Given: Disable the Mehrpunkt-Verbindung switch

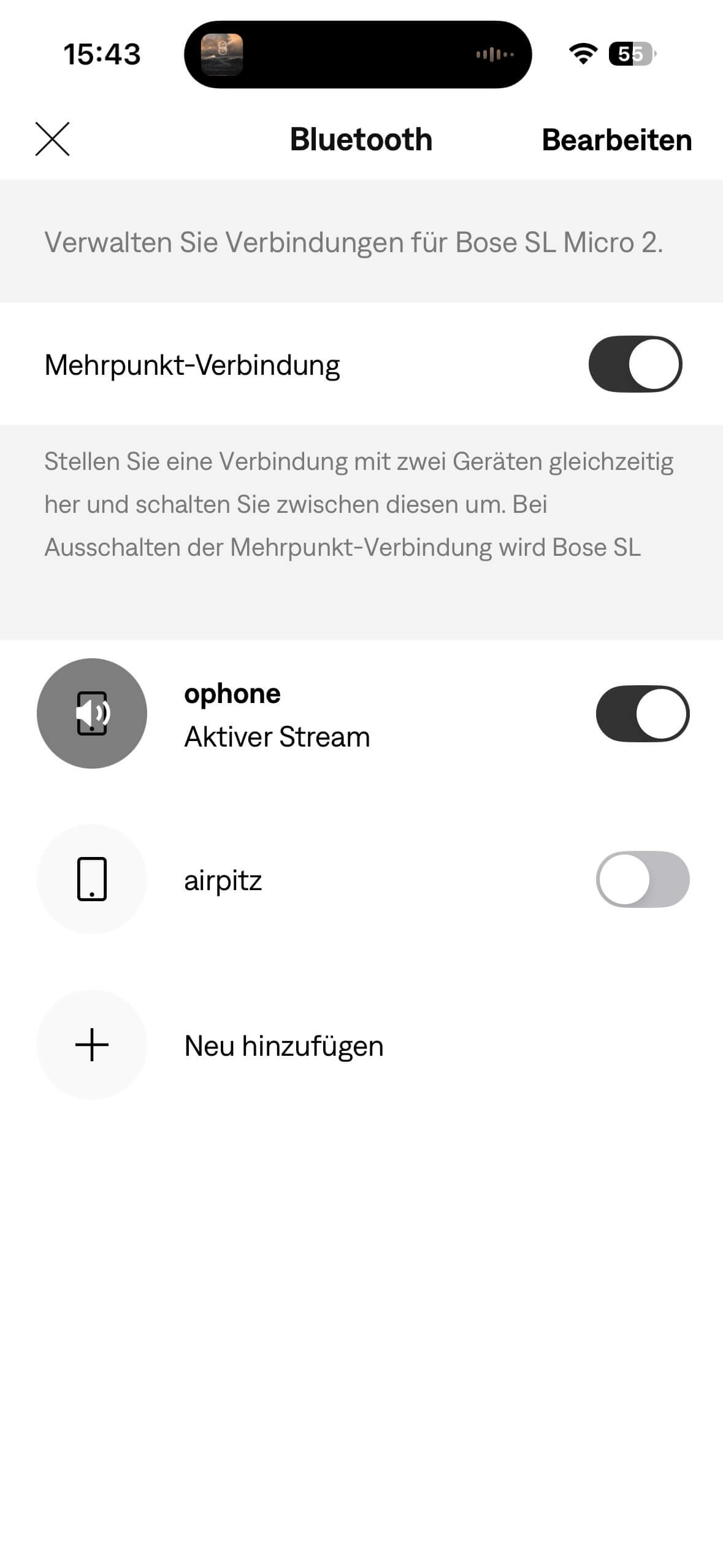Looking at the screenshot, I should tap(635, 364).
